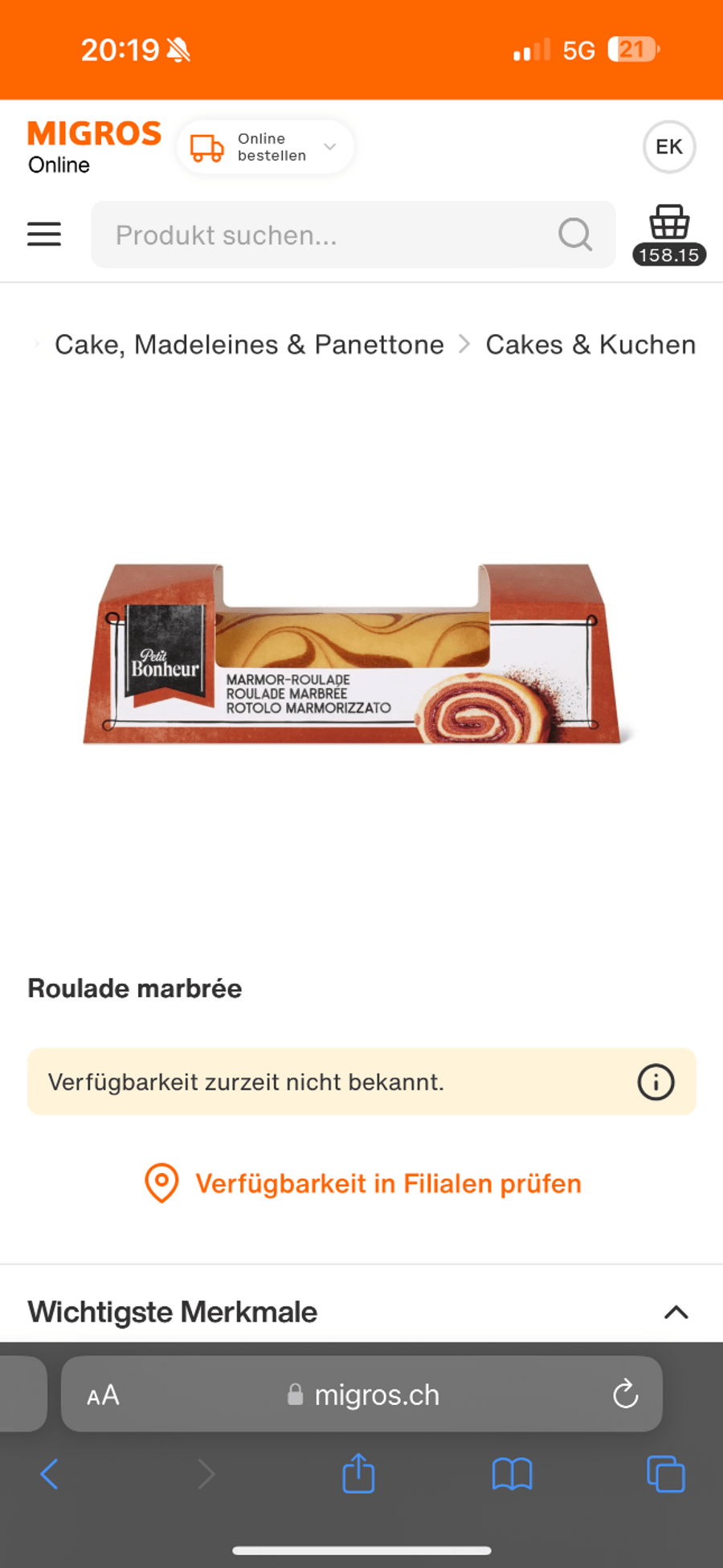
Task: Open the shopping basket showing 158.15
Action: (x=669, y=234)
